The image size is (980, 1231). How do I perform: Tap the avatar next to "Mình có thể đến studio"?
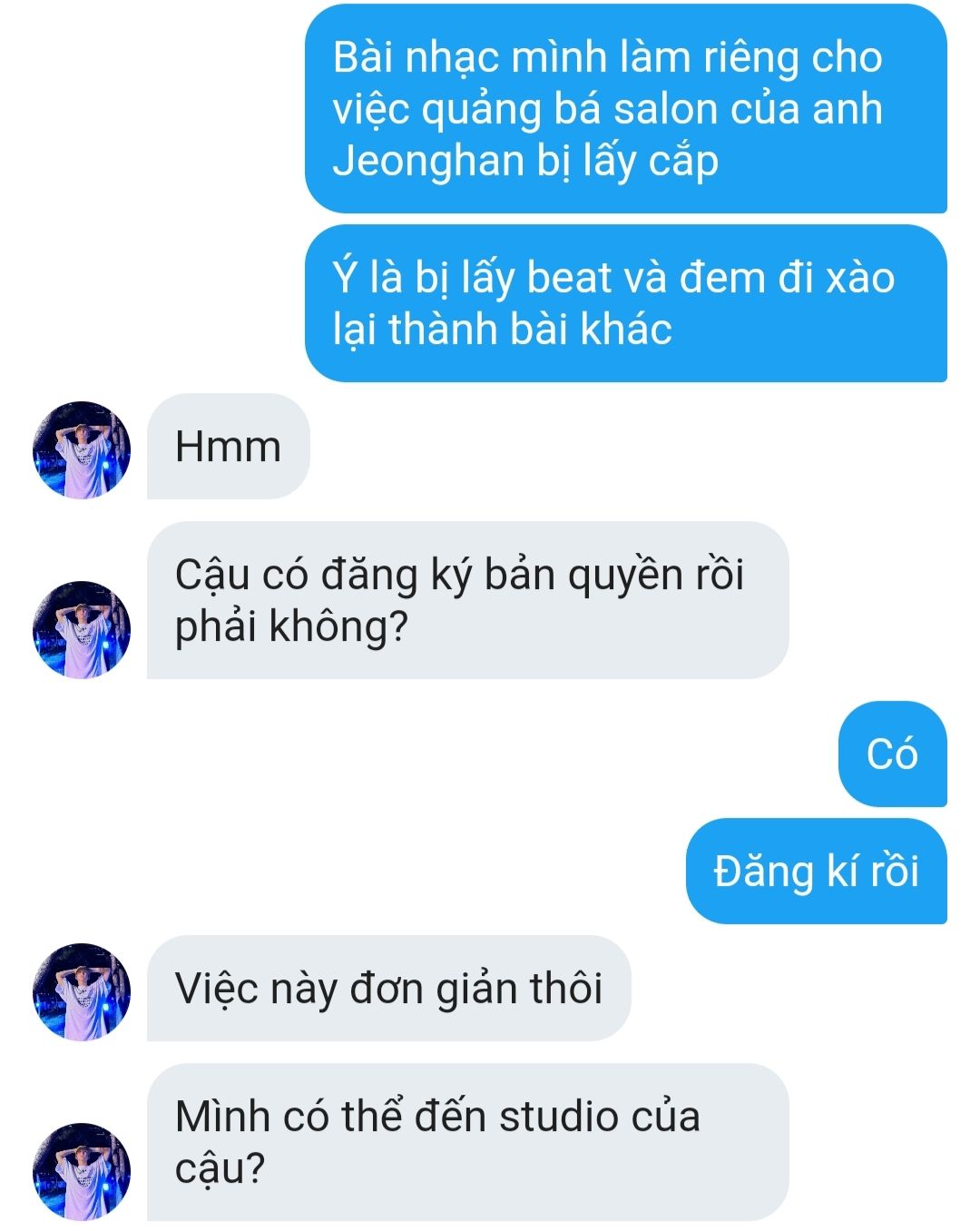coord(82,1171)
